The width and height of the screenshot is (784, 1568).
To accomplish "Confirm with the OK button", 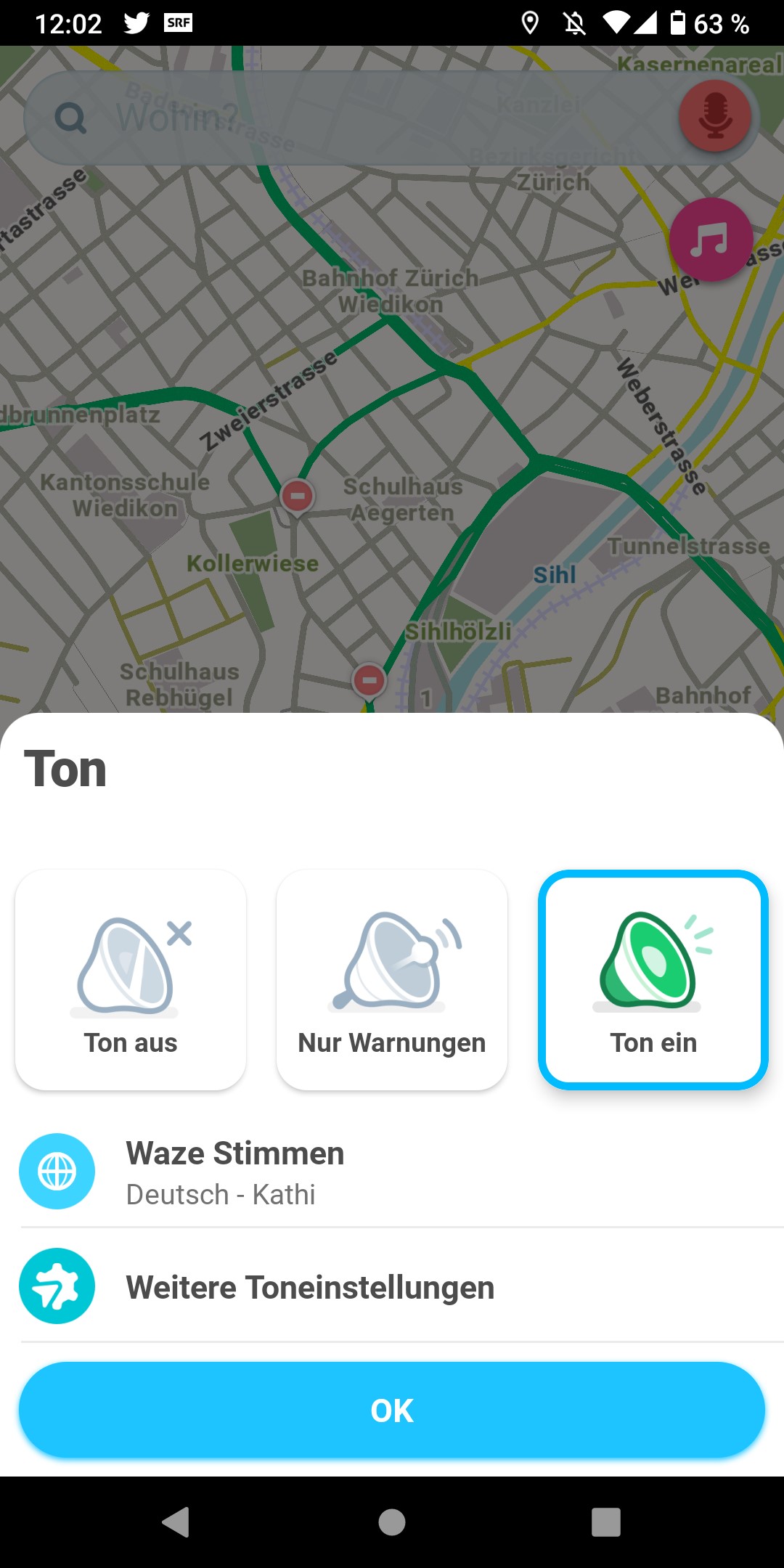I will 392,1410.
